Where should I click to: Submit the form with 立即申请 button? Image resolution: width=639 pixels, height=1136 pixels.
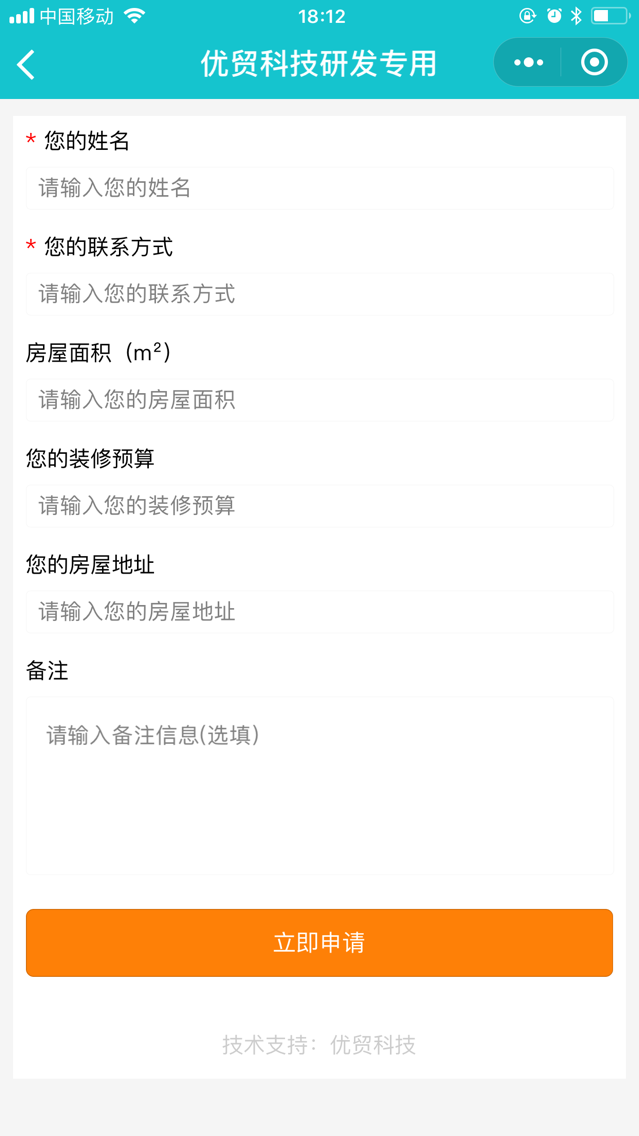pos(319,943)
